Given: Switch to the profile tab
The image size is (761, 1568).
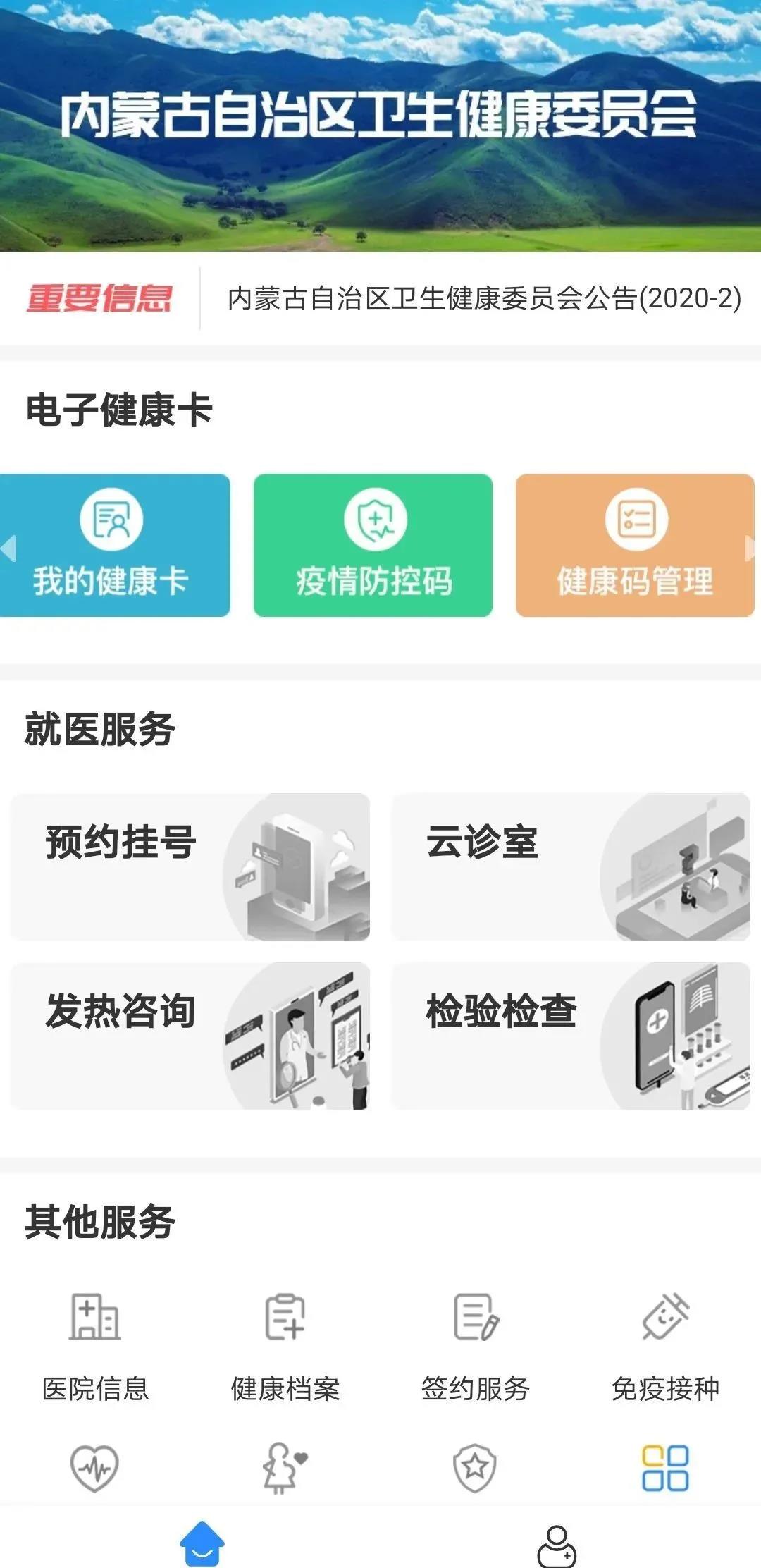Looking at the screenshot, I should tap(557, 1545).
